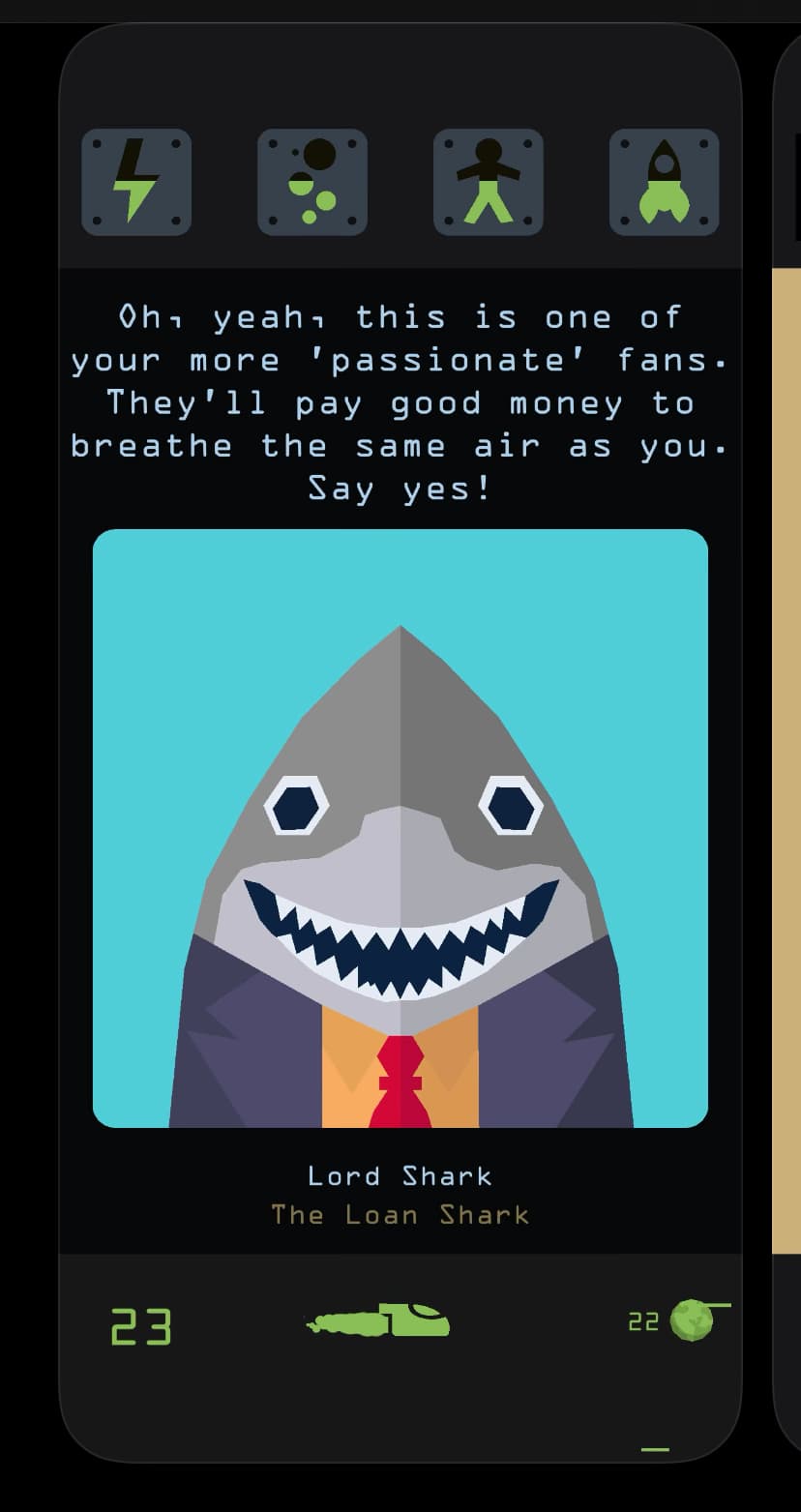801x1512 pixels.
Task: Tap the Lord Shark character card
Action: [400, 828]
